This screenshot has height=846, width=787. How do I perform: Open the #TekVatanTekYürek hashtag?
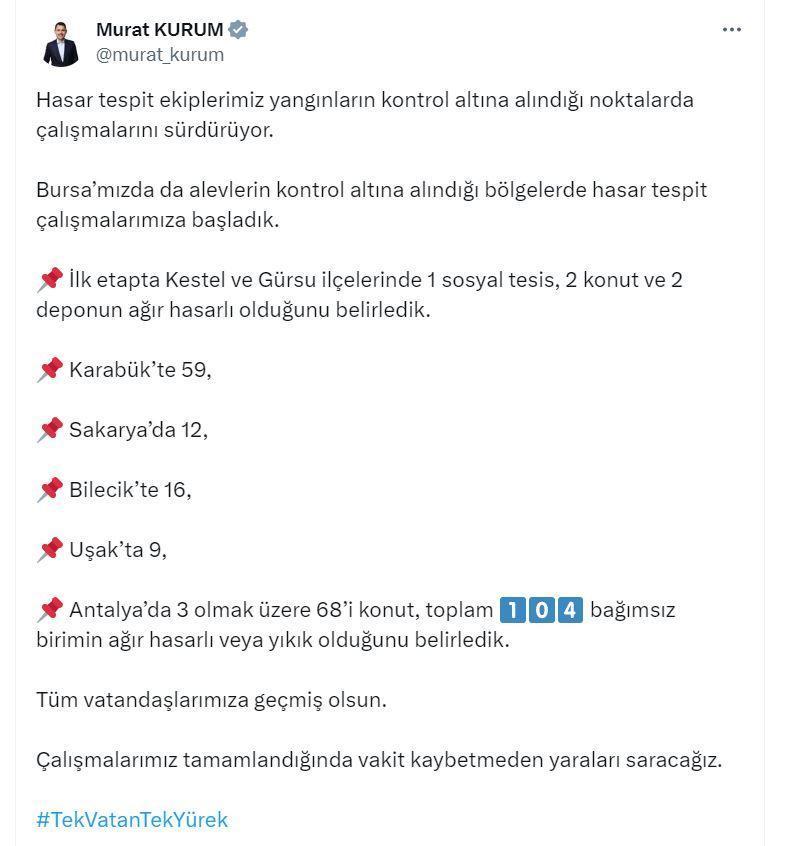click(132, 820)
